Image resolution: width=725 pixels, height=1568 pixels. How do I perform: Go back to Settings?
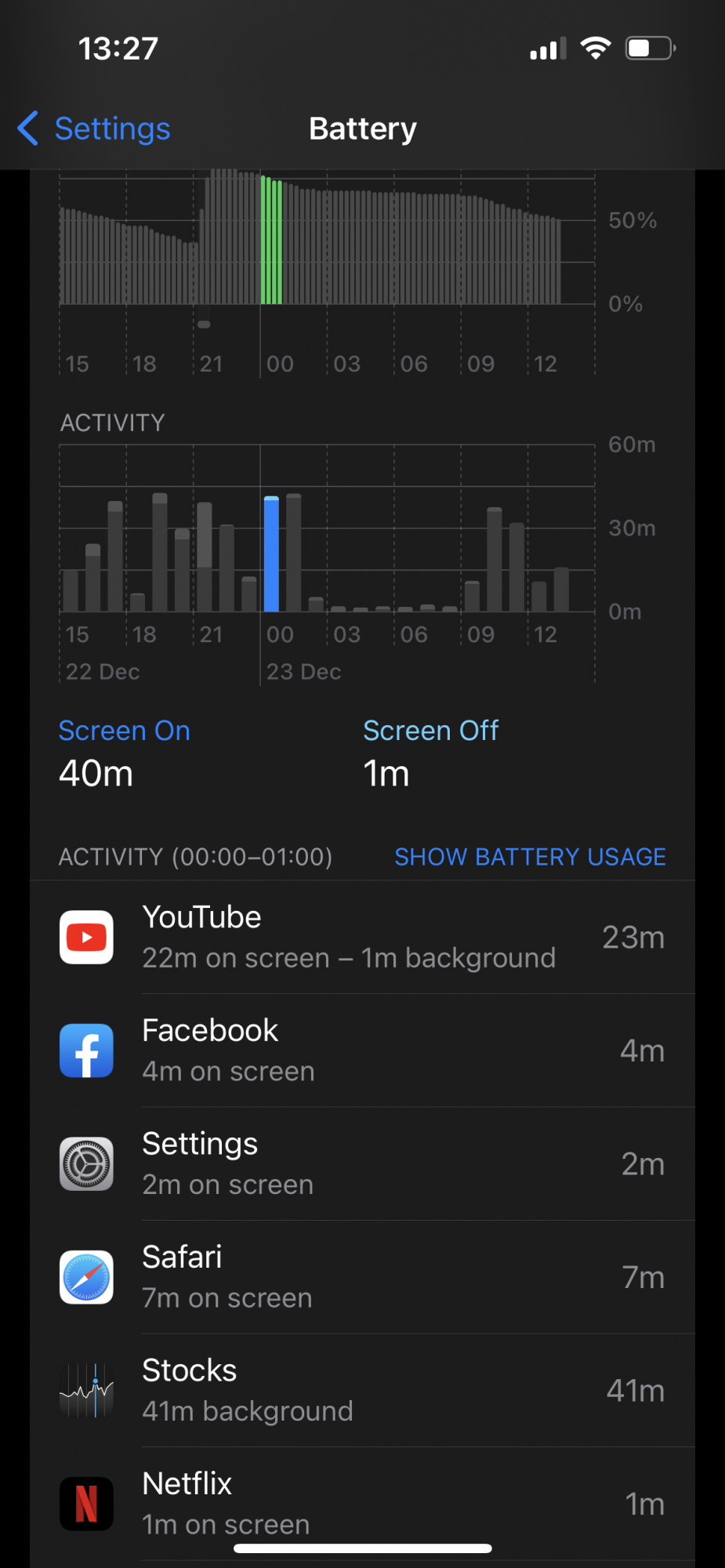pos(94,129)
